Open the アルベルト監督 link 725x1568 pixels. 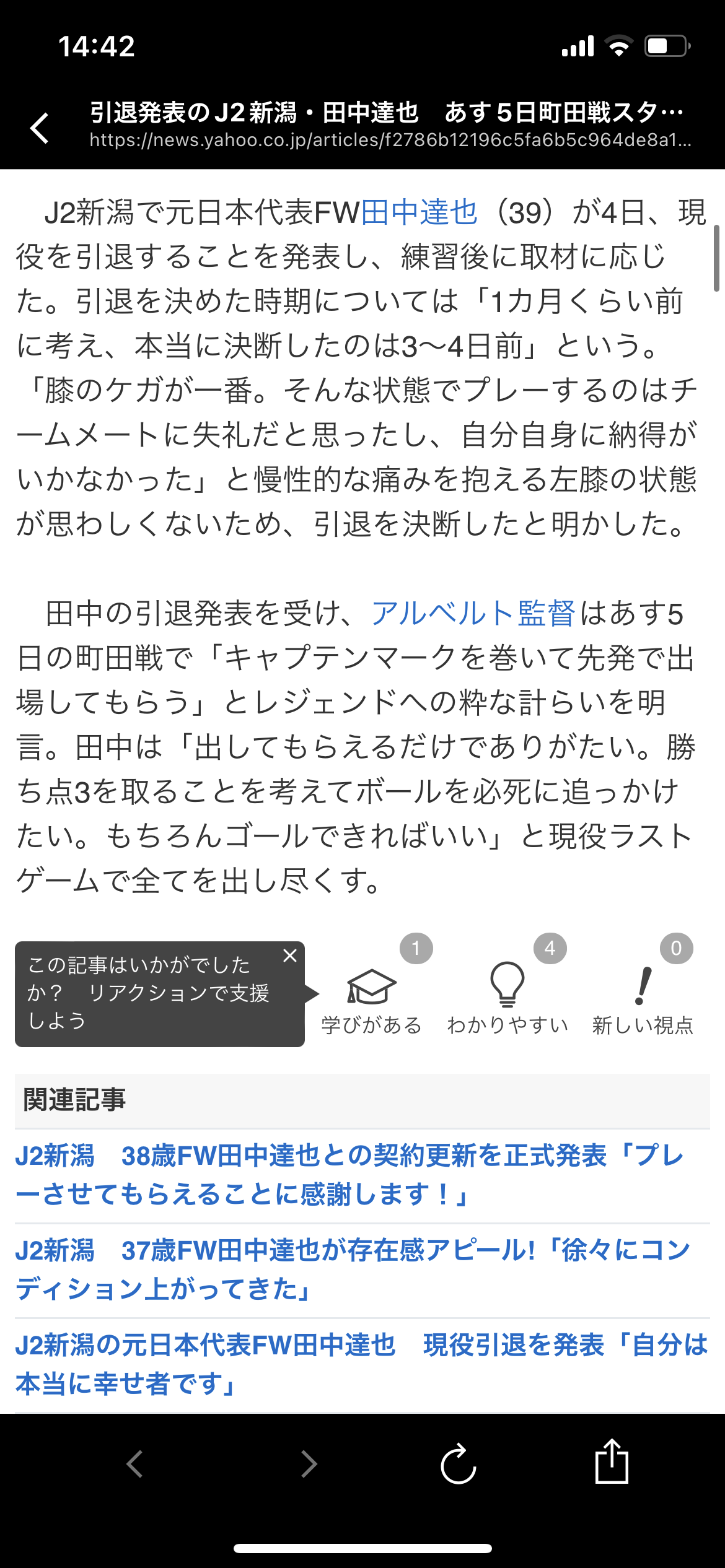[x=473, y=614]
